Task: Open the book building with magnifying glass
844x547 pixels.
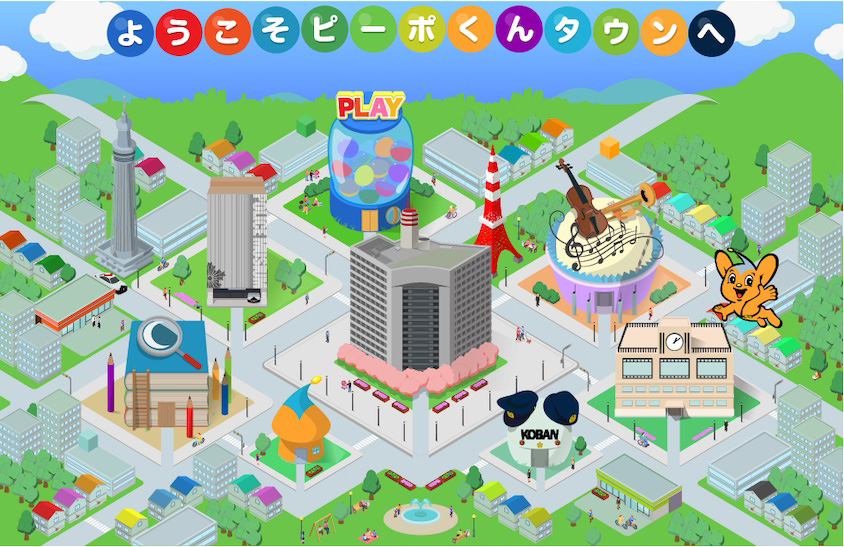Action: (167, 375)
